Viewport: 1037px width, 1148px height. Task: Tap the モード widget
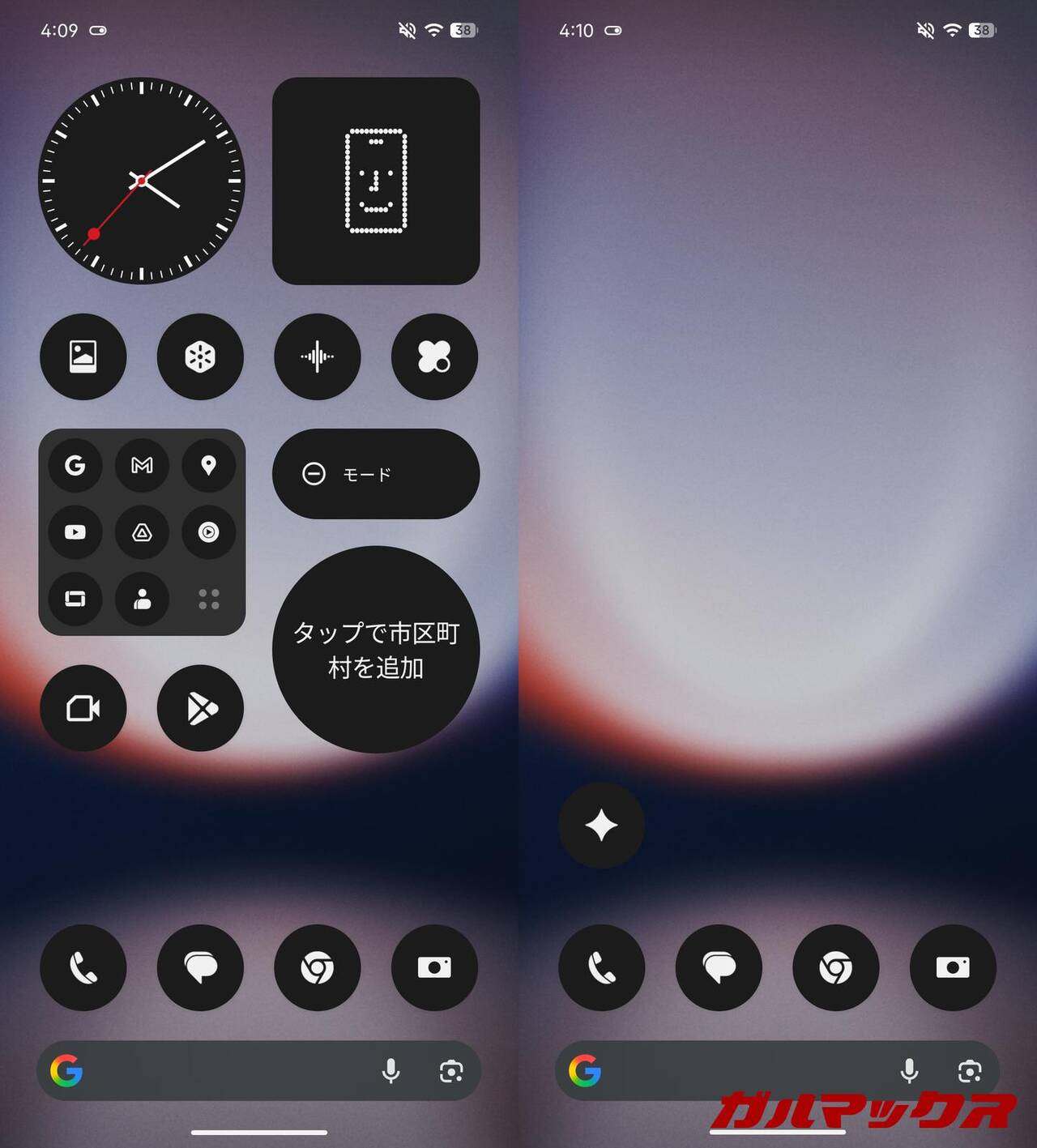376,474
